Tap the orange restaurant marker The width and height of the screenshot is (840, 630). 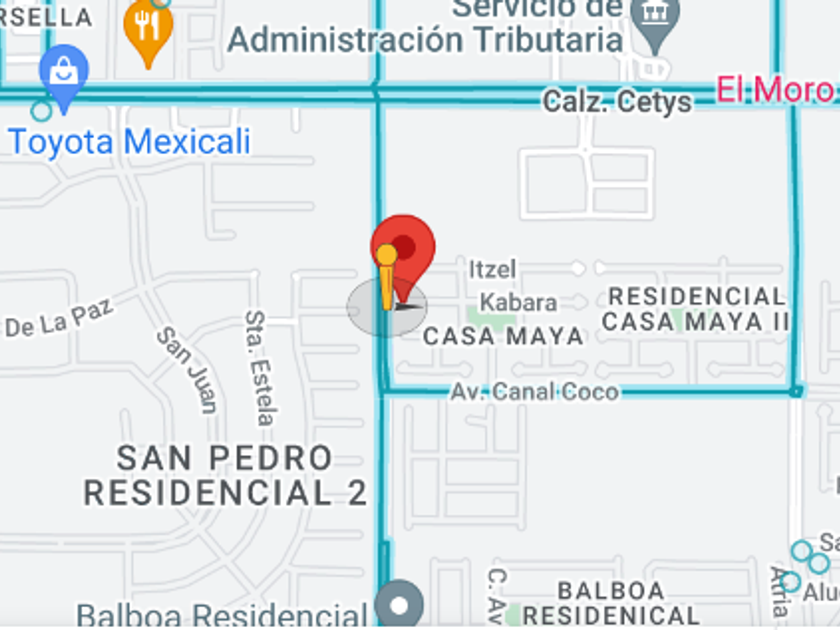point(148,31)
